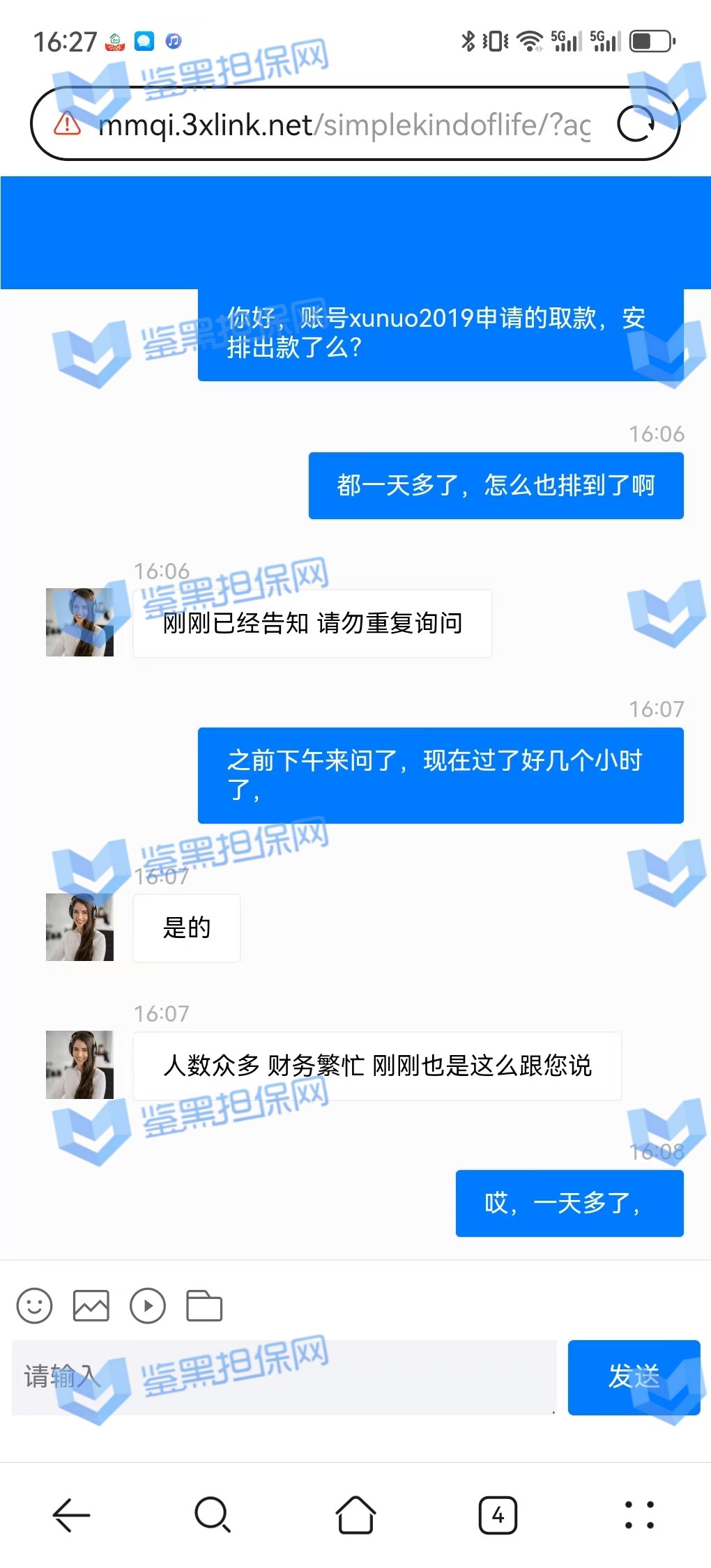Open browser search
Image resolution: width=711 pixels, height=1568 pixels.
click(x=213, y=1514)
